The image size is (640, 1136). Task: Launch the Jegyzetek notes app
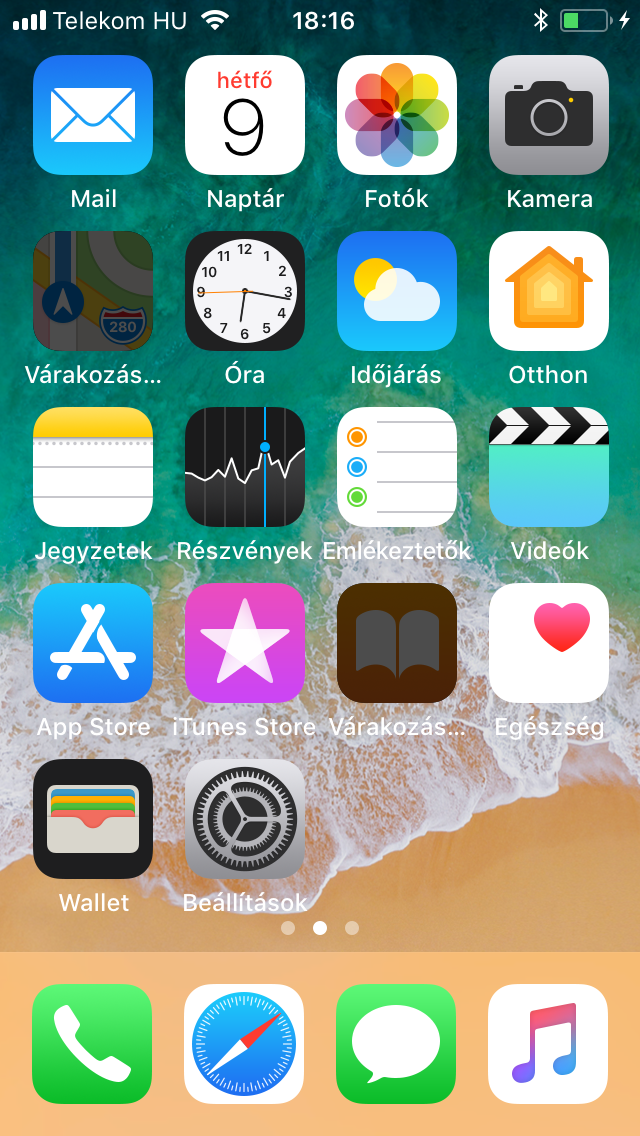(x=93, y=467)
